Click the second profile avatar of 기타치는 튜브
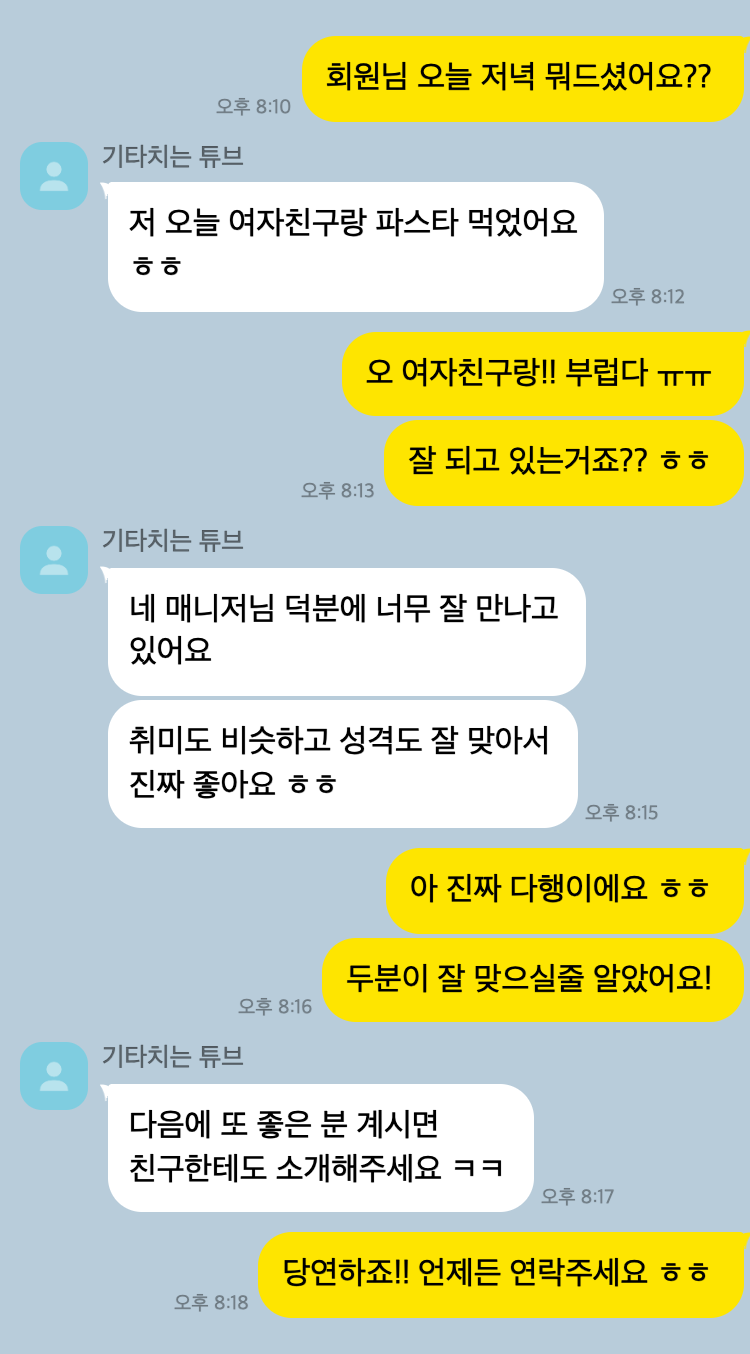 point(53,560)
